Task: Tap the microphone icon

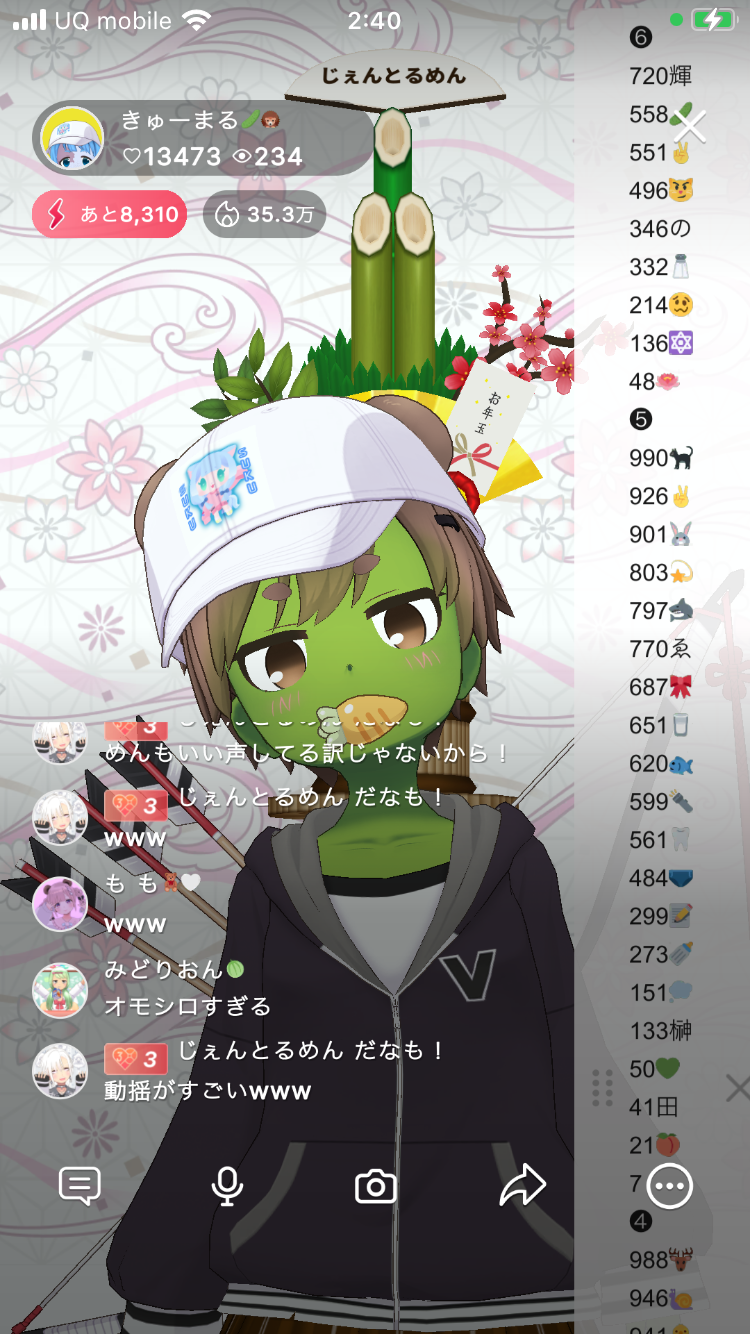Action: (x=227, y=1186)
